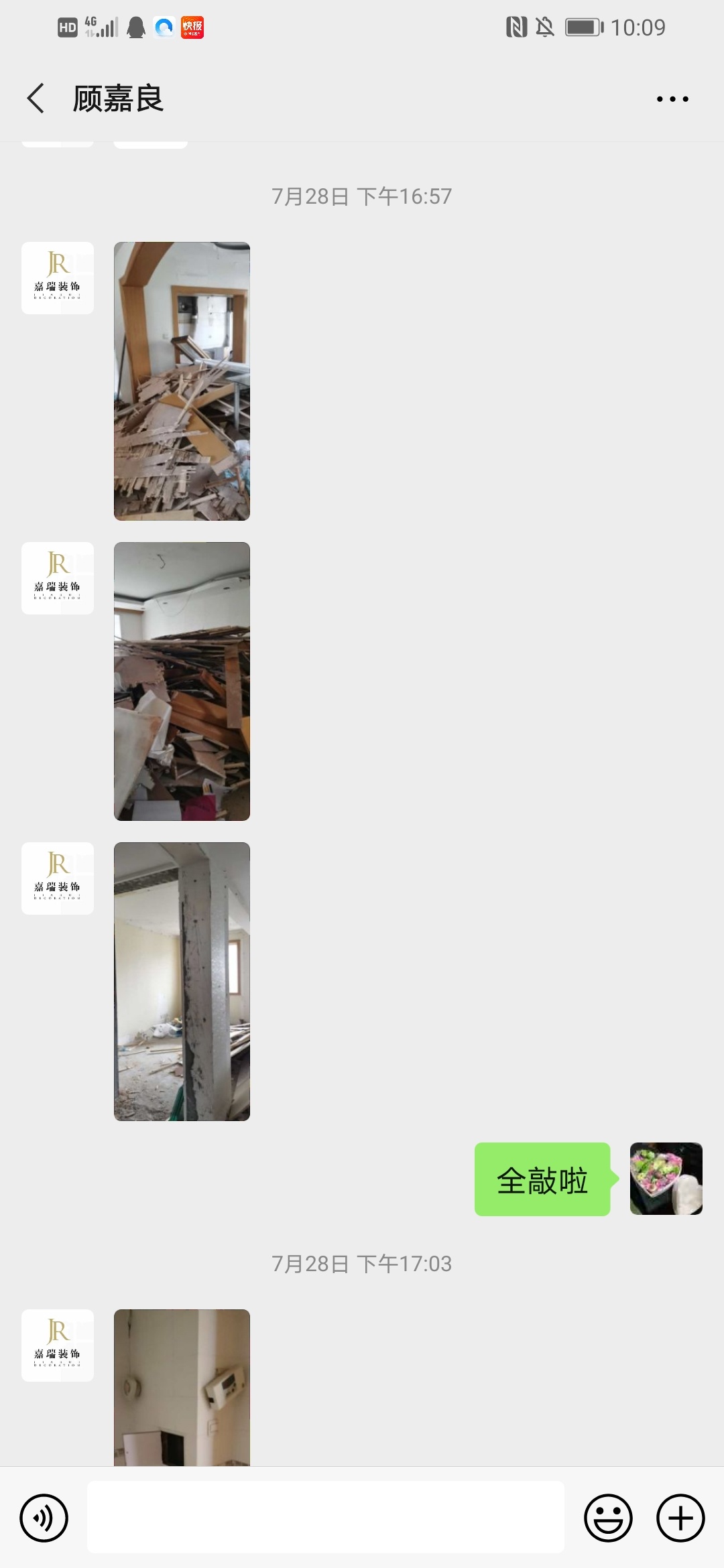Tap the 全敲啦 message bubble

(x=542, y=1179)
